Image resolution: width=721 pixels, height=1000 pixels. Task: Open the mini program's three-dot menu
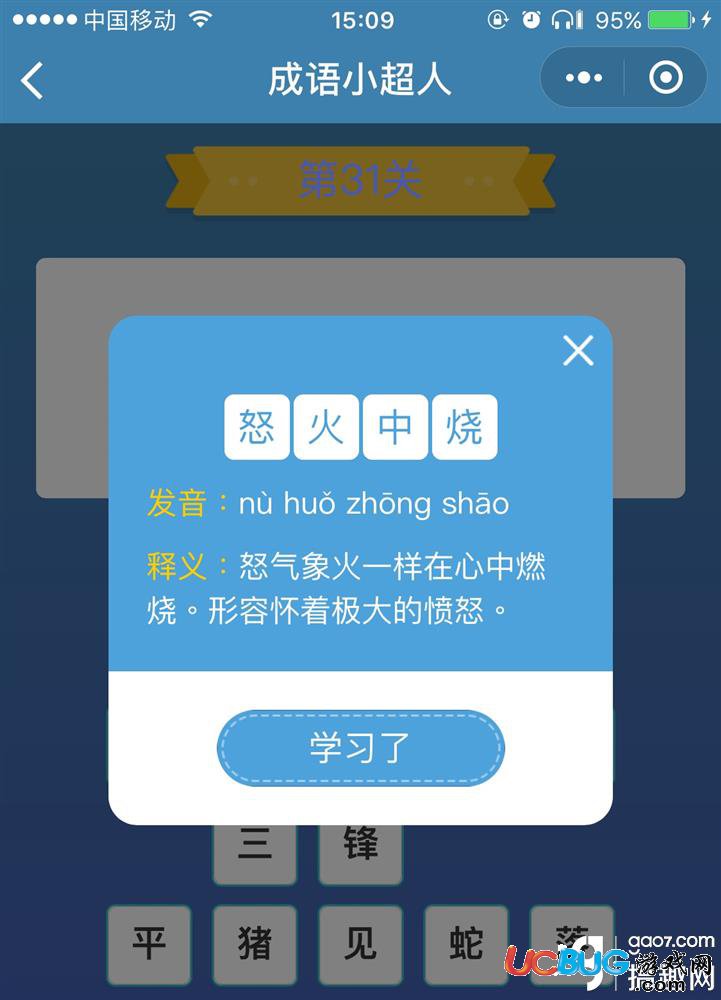[584, 78]
